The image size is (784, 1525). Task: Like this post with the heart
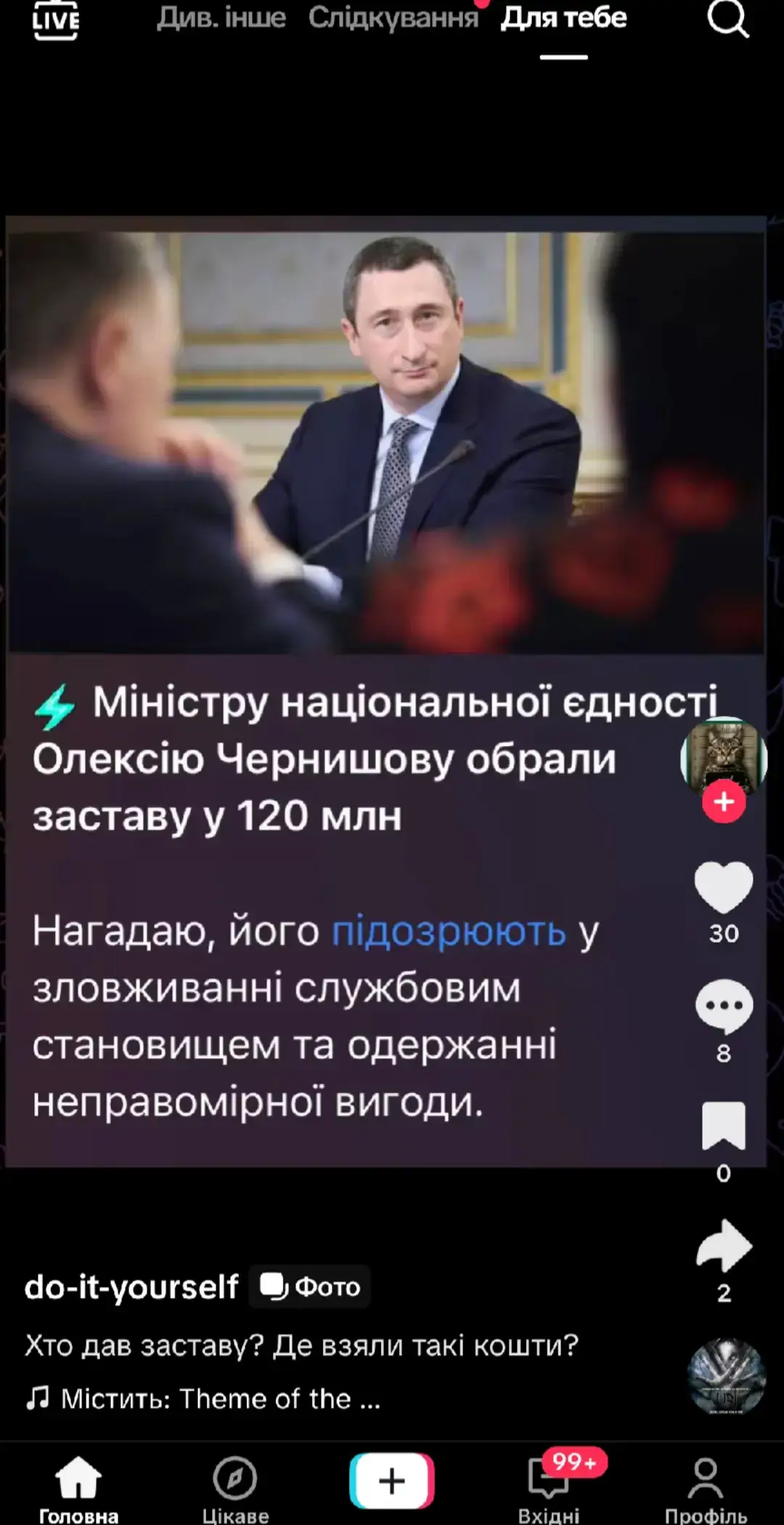(724, 887)
